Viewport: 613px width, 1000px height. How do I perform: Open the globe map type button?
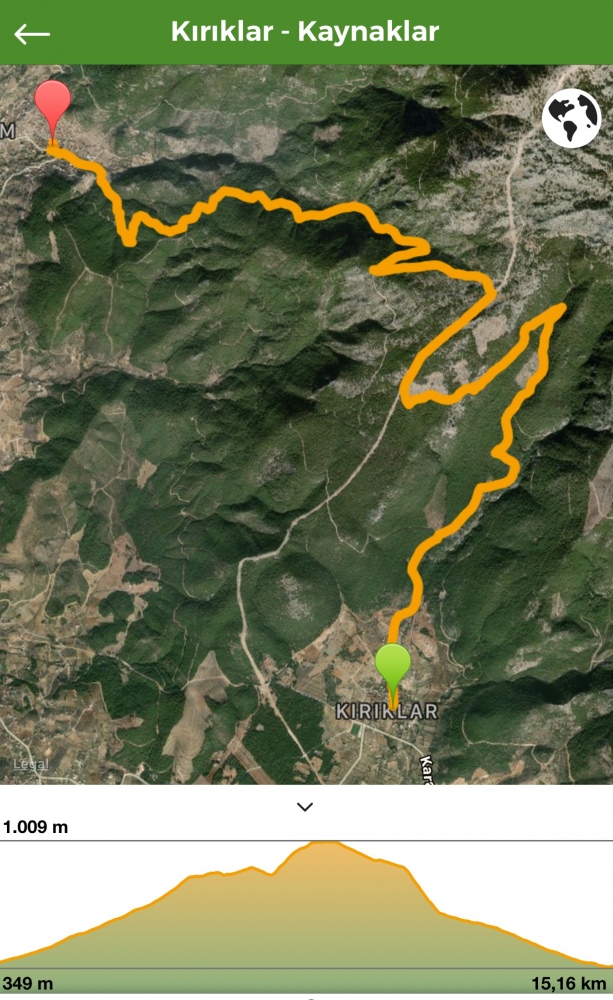pyautogui.click(x=572, y=119)
